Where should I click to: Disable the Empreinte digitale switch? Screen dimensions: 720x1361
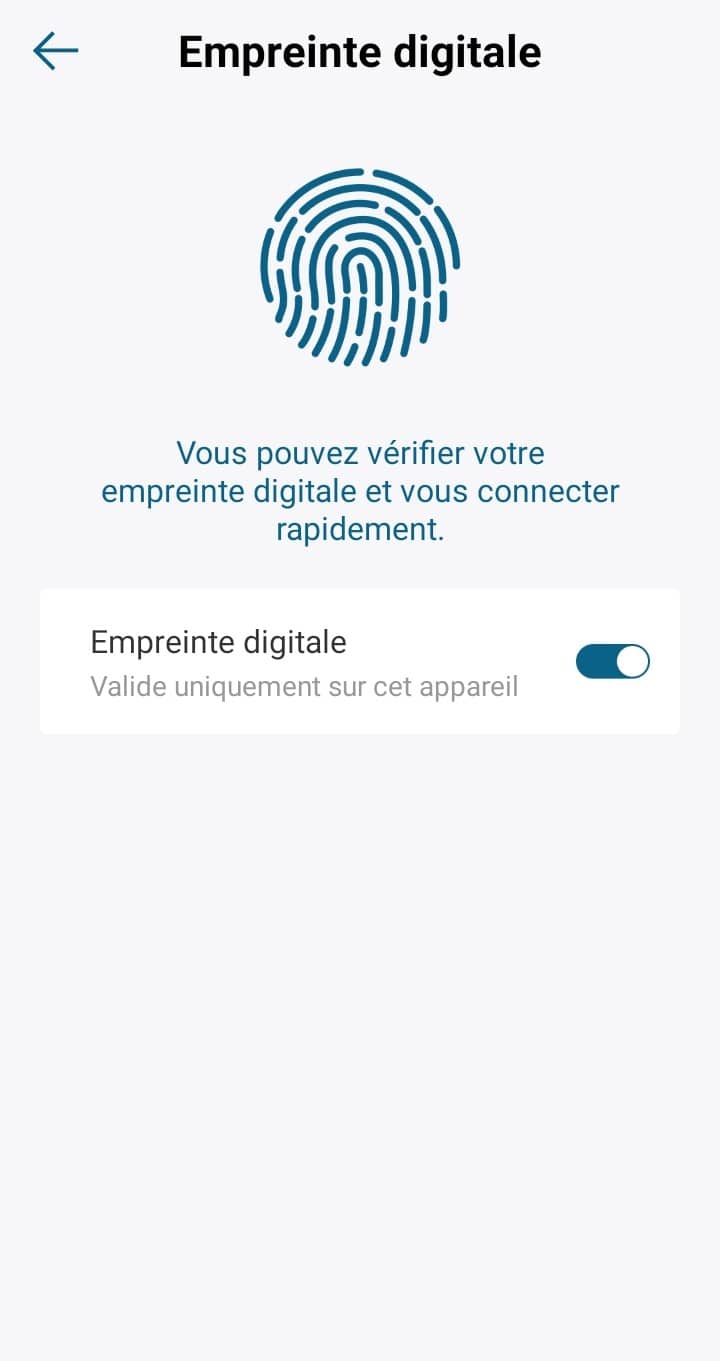point(612,662)
